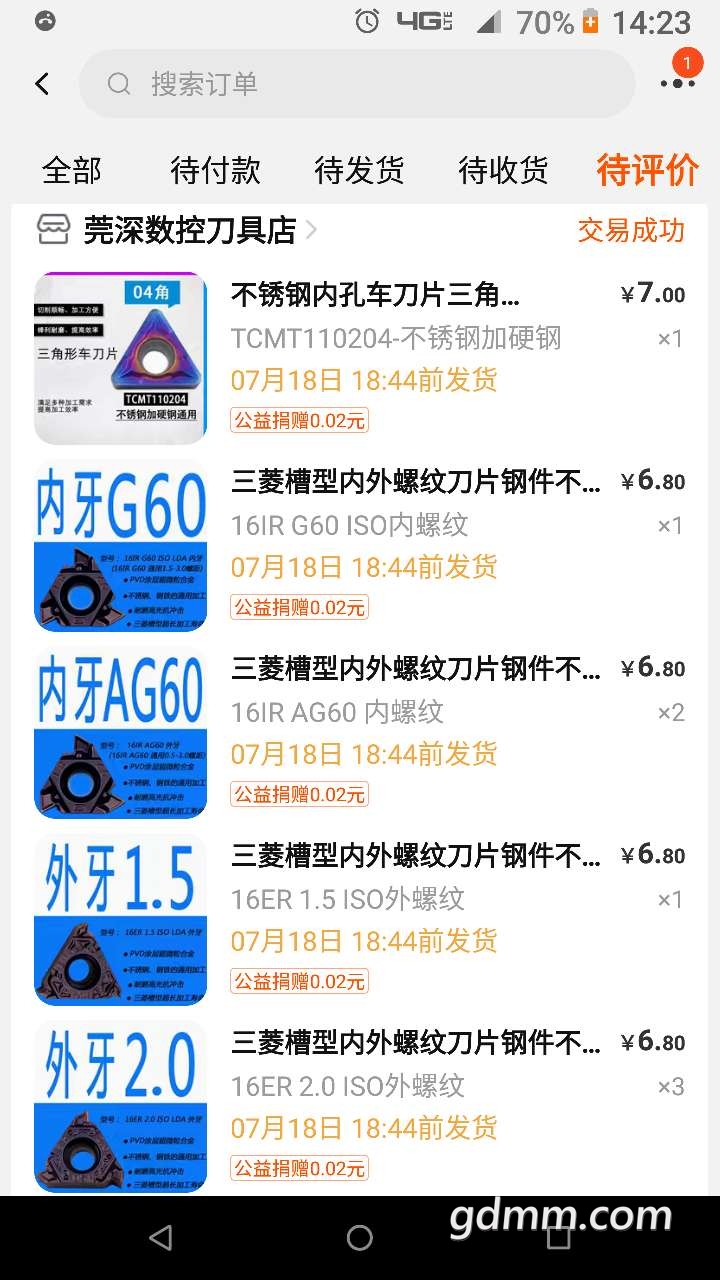Tap the system home button
Image resolution: width=720 pixels, height=1280 pixels.
point(360,1238)
